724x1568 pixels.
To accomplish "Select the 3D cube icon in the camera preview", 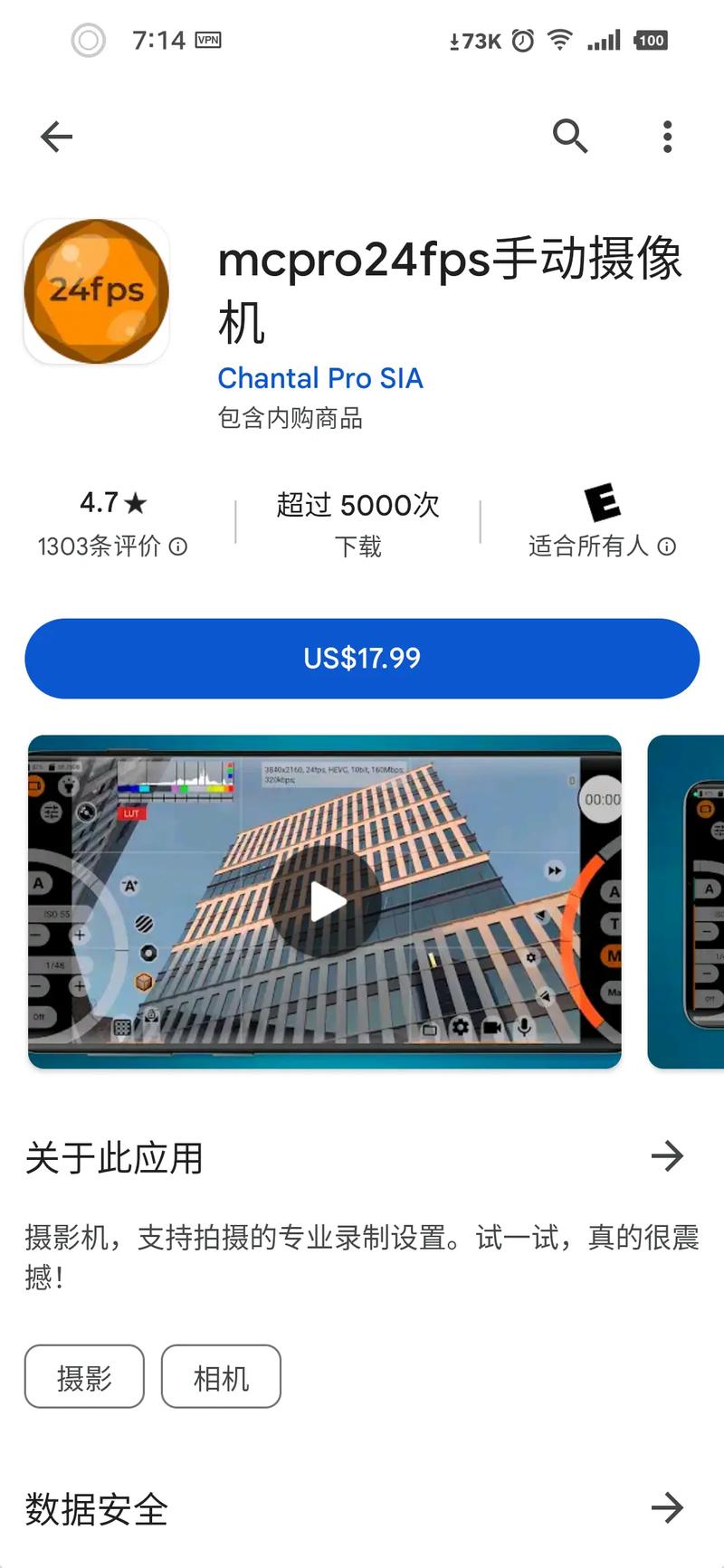I will click(141, 981).
